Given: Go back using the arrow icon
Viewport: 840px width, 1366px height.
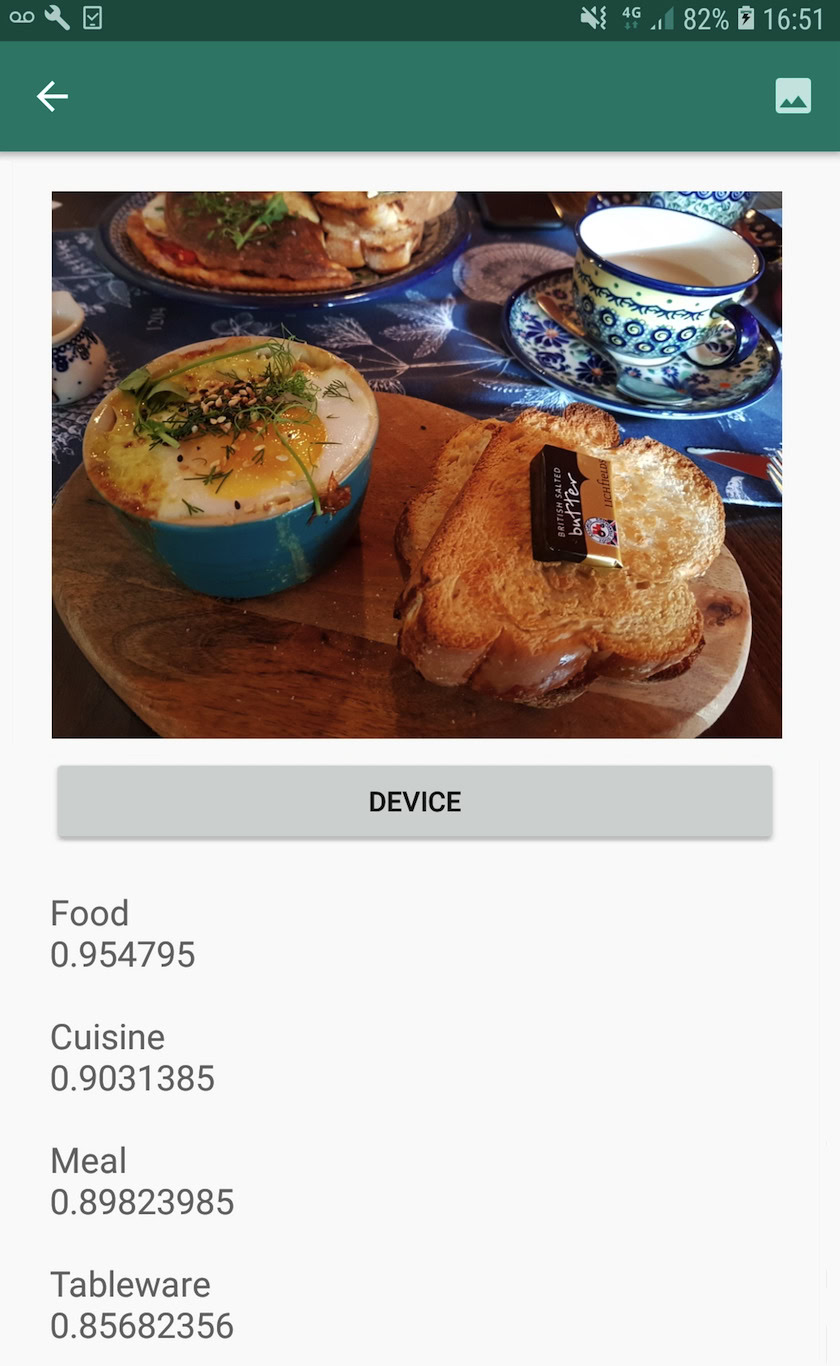Looking at the screenshot, I should click(x=52, y=96).
